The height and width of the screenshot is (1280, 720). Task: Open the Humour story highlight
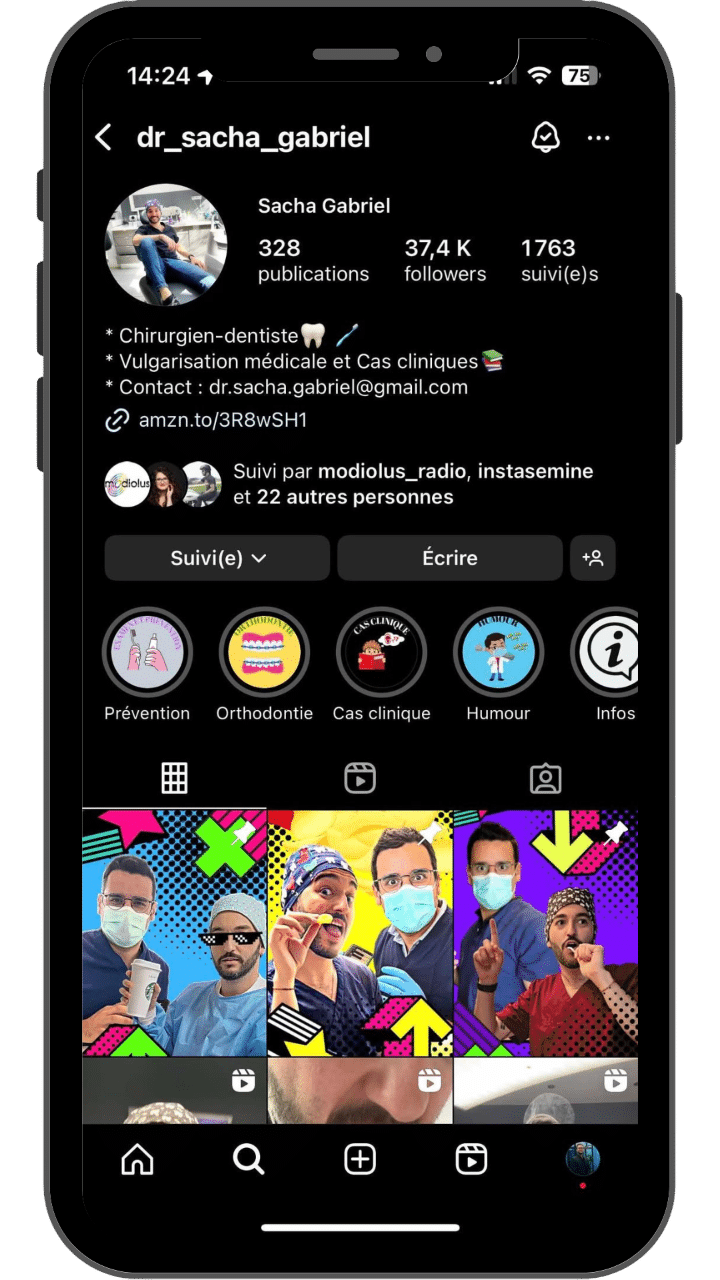[498, 653]
